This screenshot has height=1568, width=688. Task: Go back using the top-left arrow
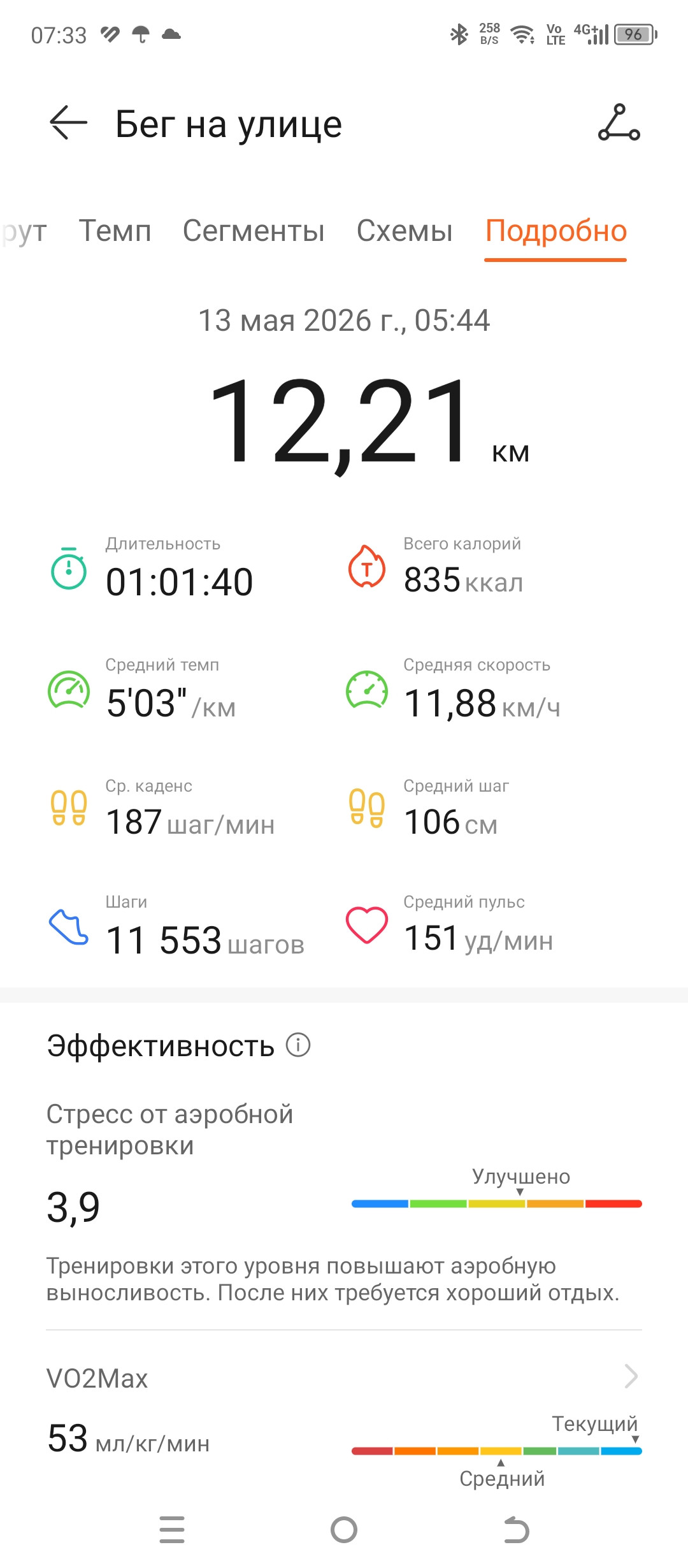pos(68,122)
